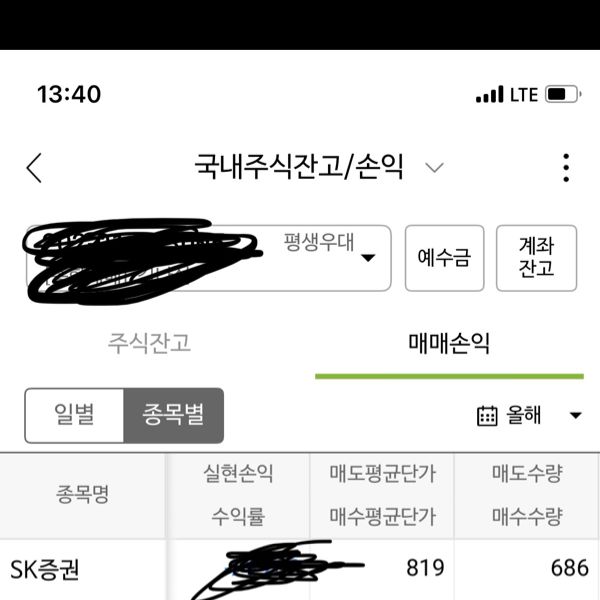This screenshot has height=600, width=600.
Task: Expand the 국내주식잔고/손익 title dropdown
Action: pyautogui.click(x=434, y=167)
